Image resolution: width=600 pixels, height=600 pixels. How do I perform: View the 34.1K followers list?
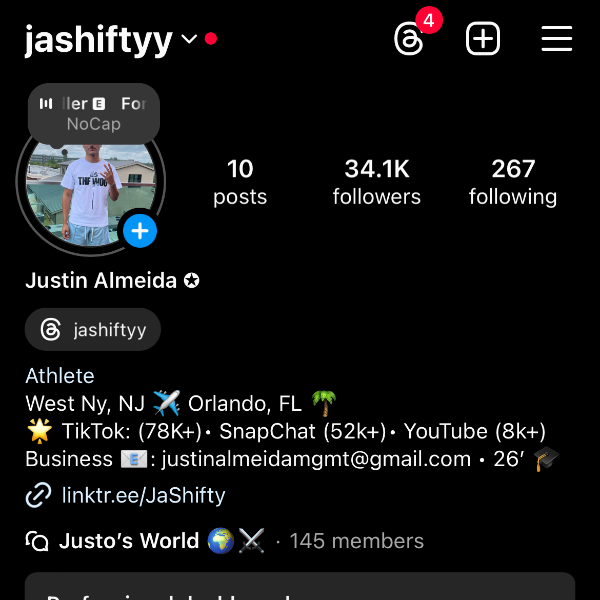(x=377, y=181)
